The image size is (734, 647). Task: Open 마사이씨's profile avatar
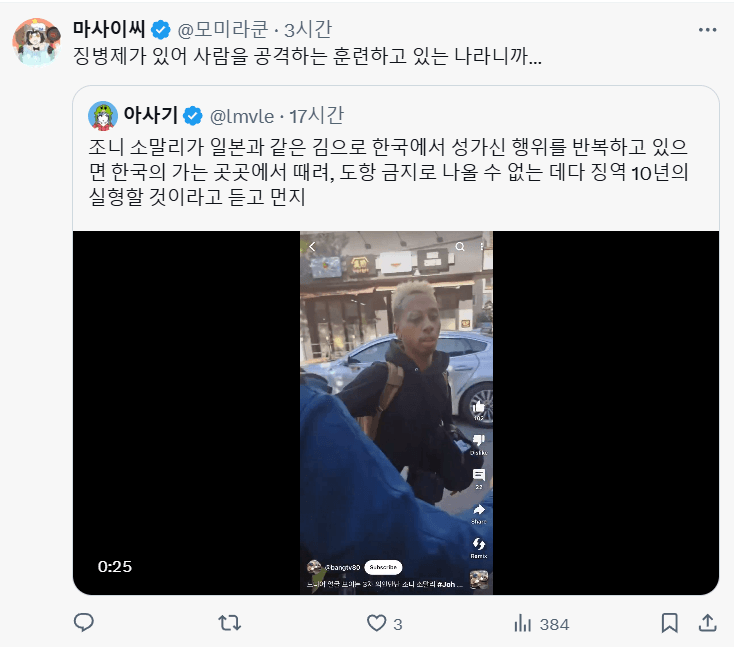[x=34, y=41]
